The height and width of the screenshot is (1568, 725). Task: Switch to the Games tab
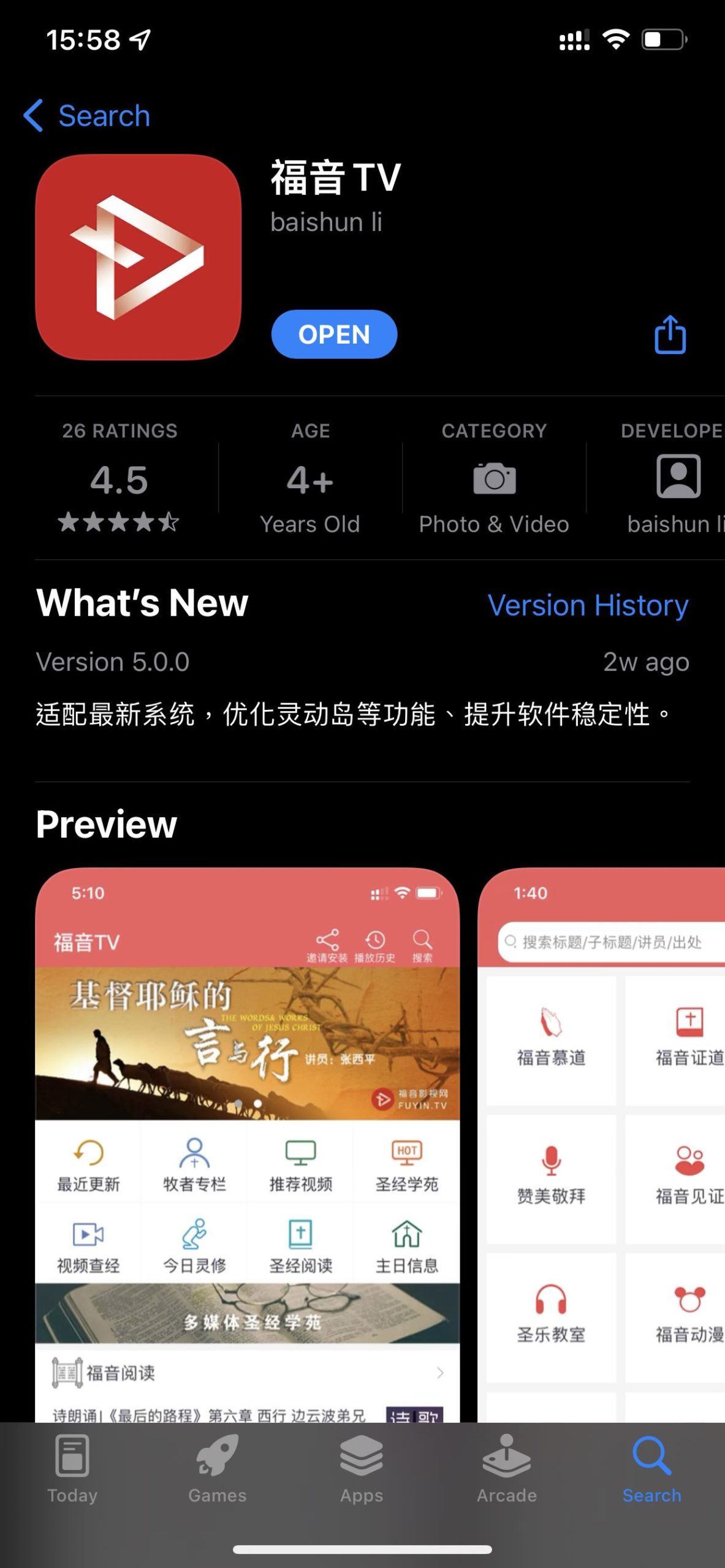coord(217,1470)
